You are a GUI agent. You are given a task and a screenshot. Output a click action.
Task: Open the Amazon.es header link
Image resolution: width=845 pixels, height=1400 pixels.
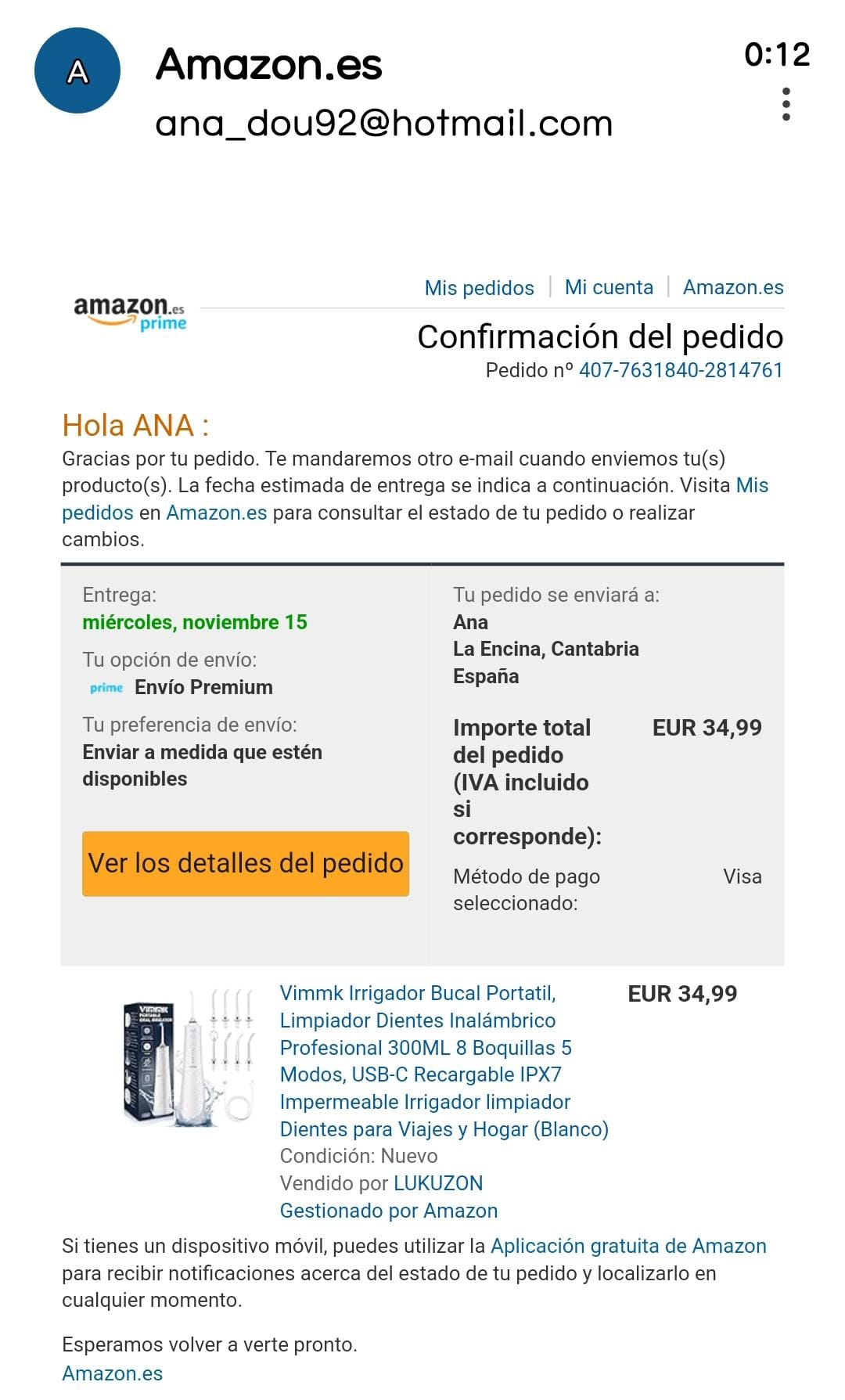point(733,287)
